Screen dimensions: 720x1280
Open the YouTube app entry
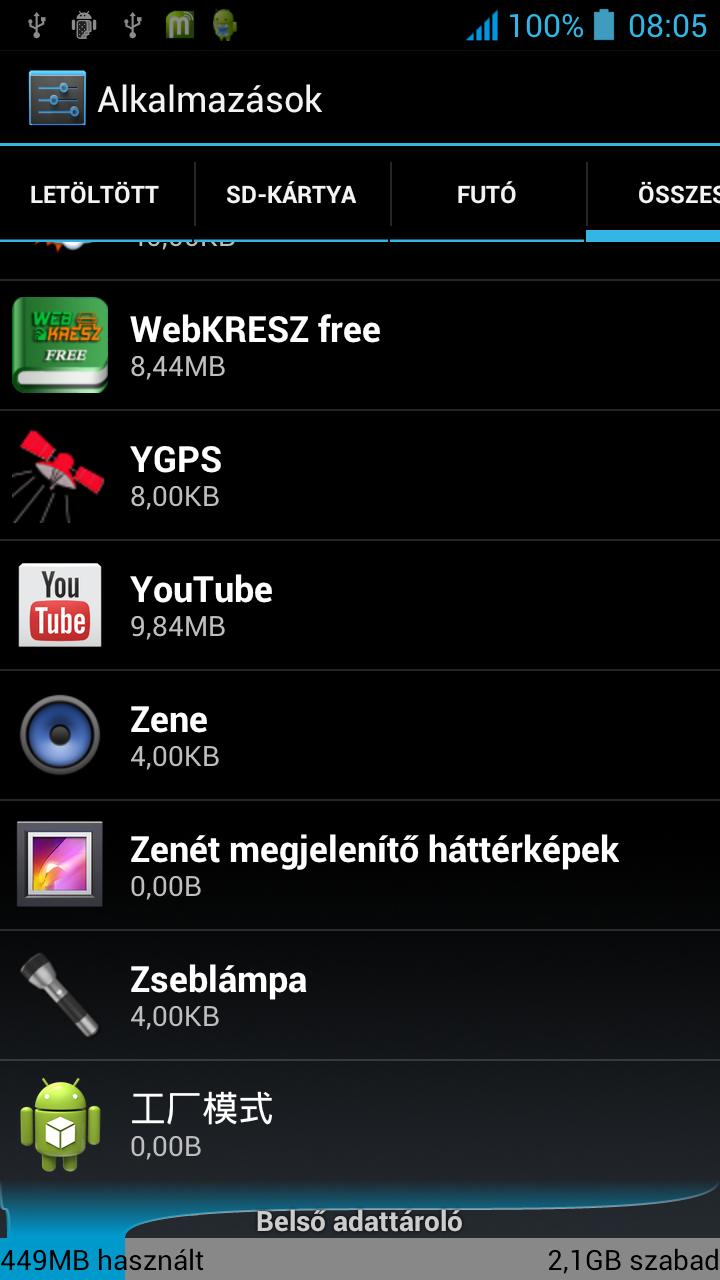pyautogui.click(x=360, y=605)
